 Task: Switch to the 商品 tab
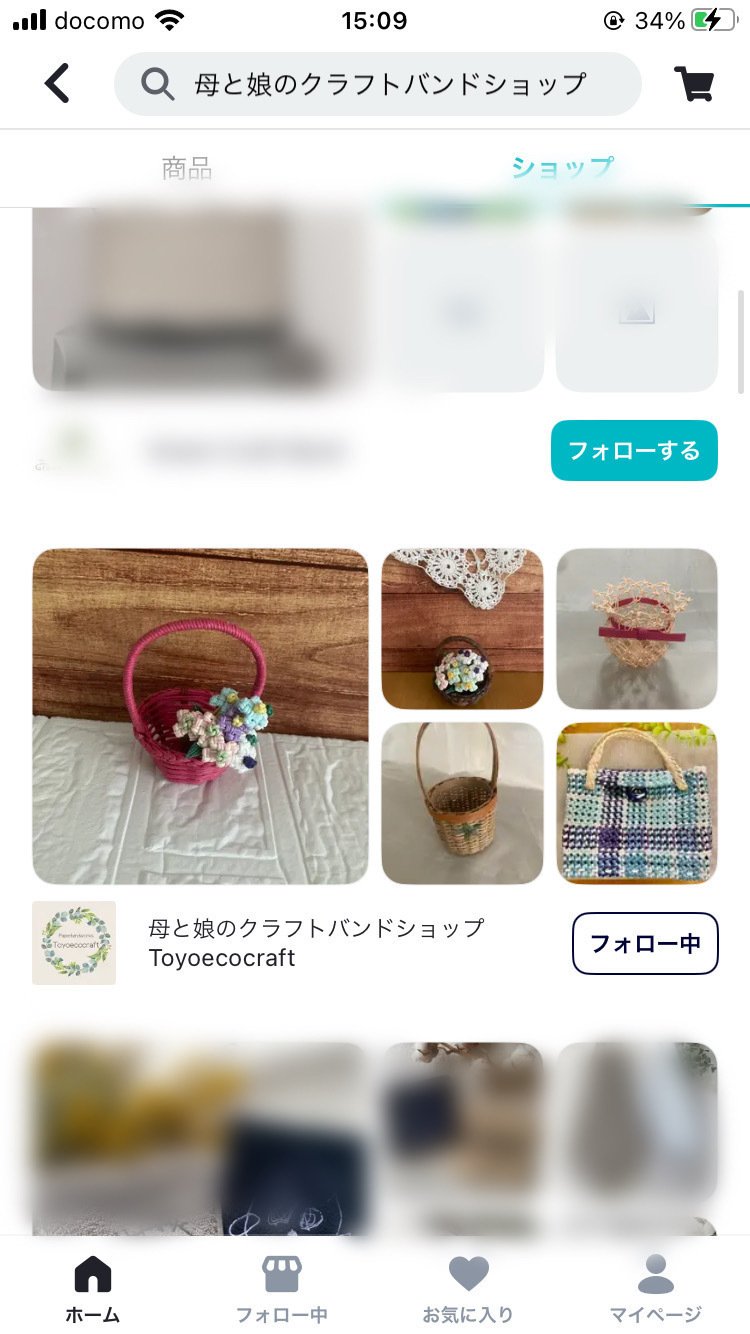point(187,168)
